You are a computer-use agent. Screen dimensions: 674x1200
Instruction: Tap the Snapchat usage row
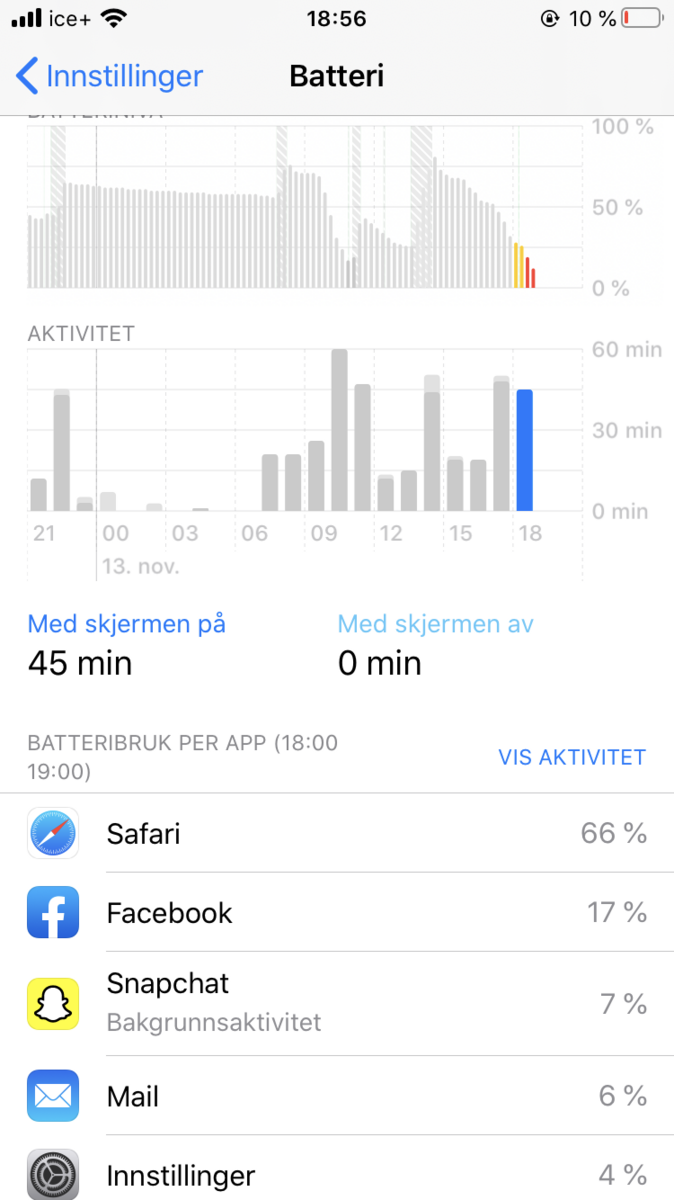click(x=337, y=1003)
